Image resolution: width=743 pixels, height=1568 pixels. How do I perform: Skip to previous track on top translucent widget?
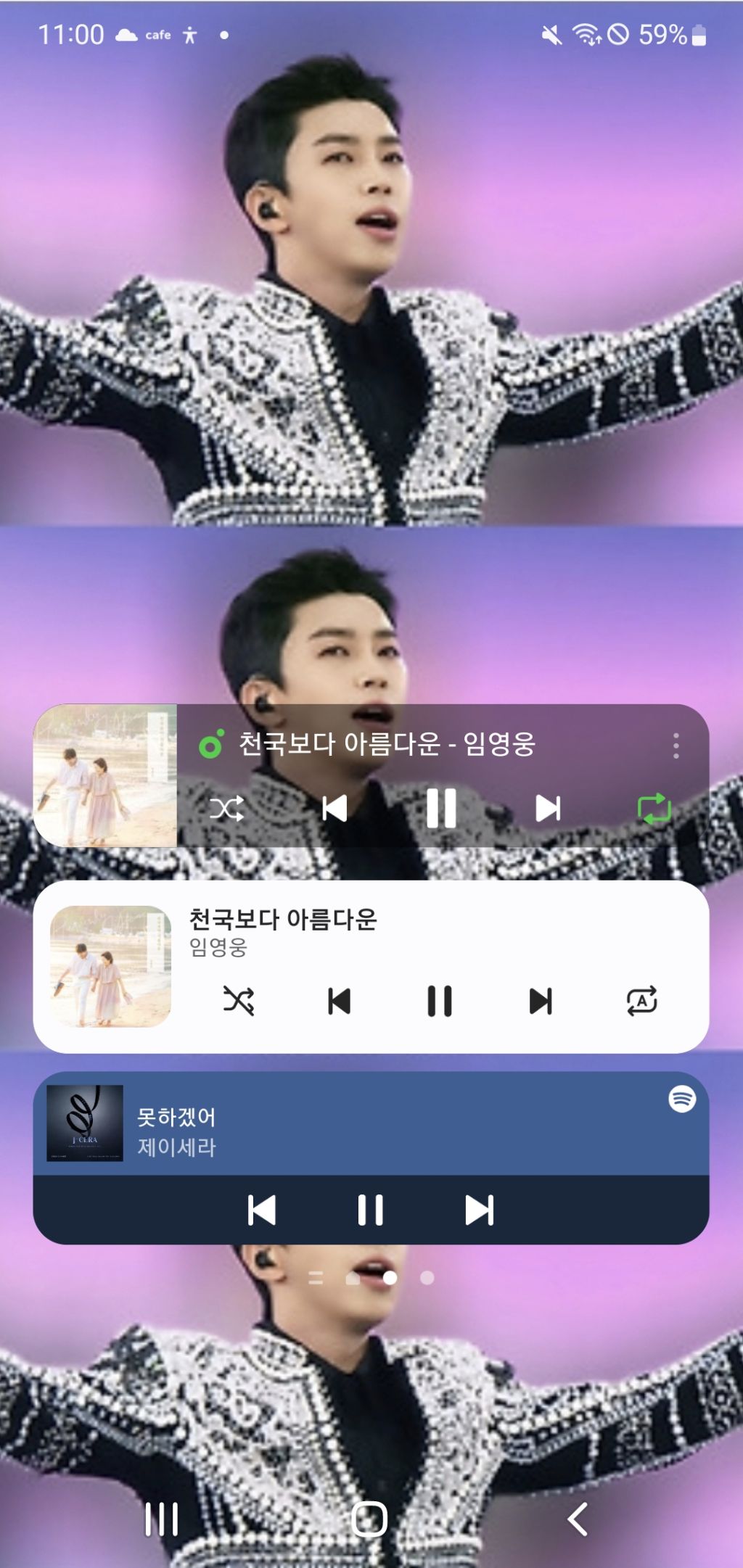334,809
